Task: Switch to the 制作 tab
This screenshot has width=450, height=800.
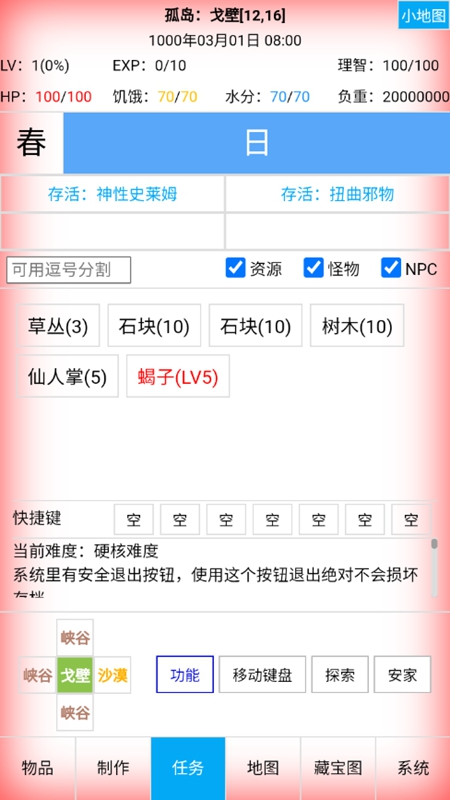Action: pos(113,768)
